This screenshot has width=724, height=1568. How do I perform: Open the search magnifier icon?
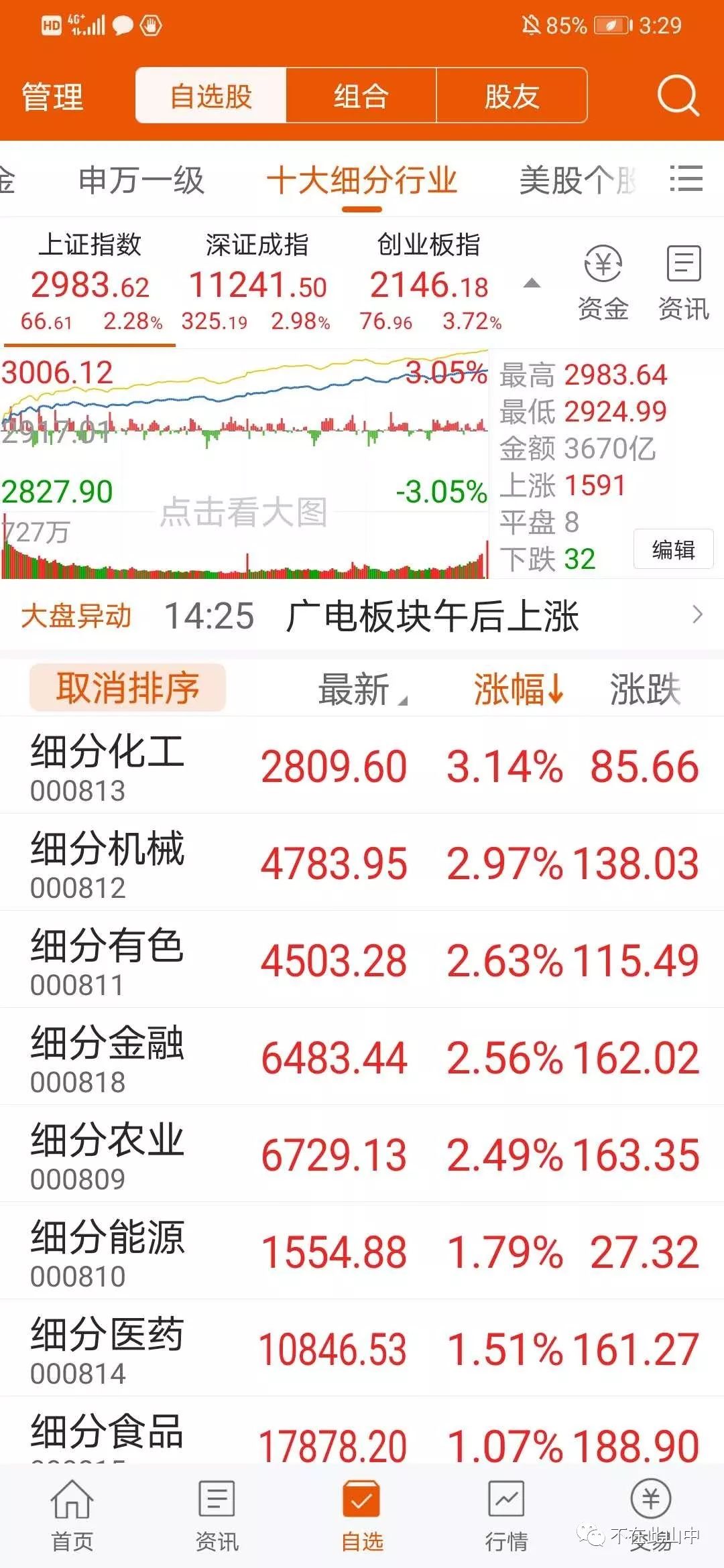click(678, 96)
